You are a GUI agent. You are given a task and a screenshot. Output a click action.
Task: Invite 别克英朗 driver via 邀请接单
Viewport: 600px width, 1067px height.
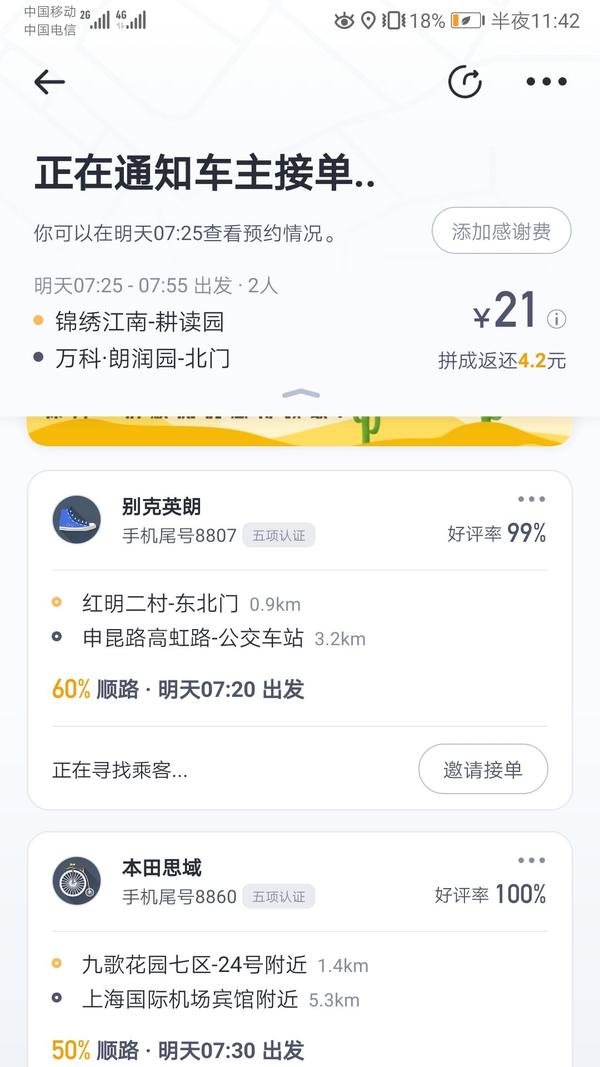(x=483, y=770)
